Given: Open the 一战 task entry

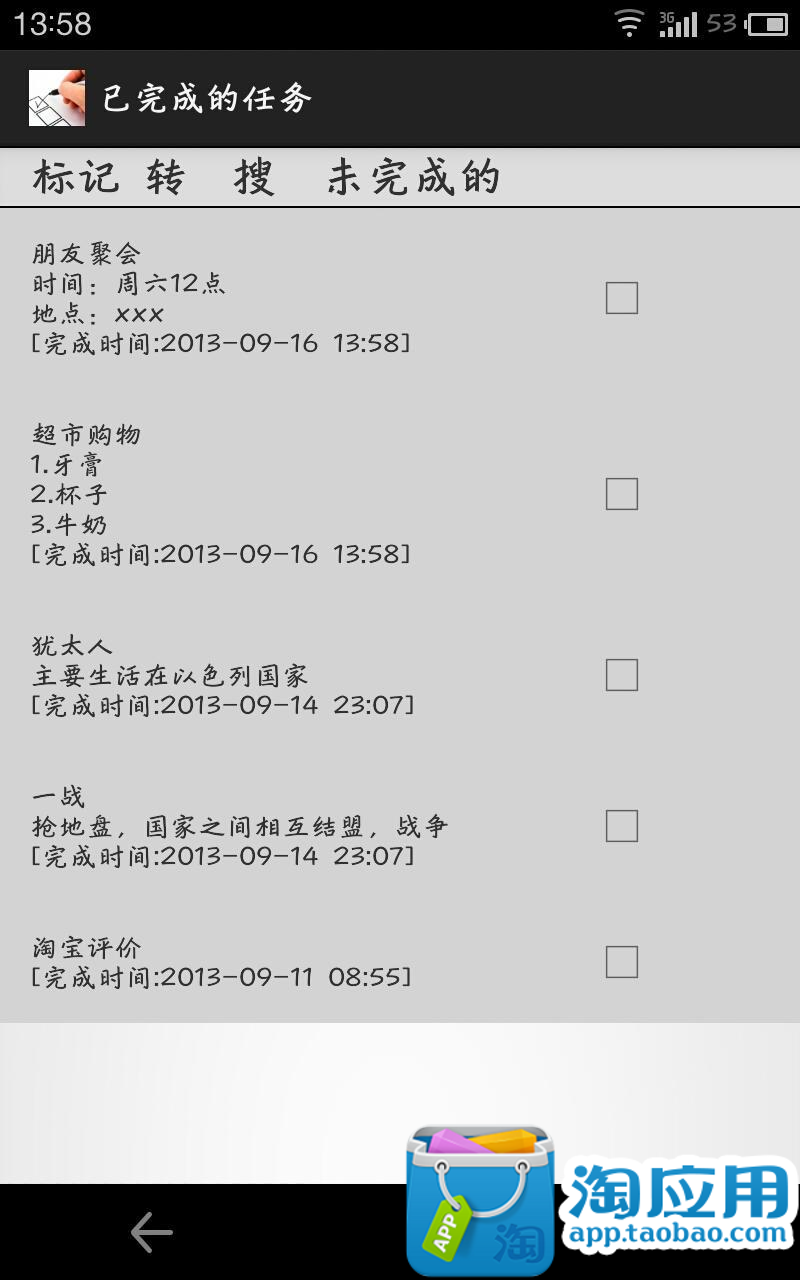Looking at the screenshot, I should click(240, 826).
